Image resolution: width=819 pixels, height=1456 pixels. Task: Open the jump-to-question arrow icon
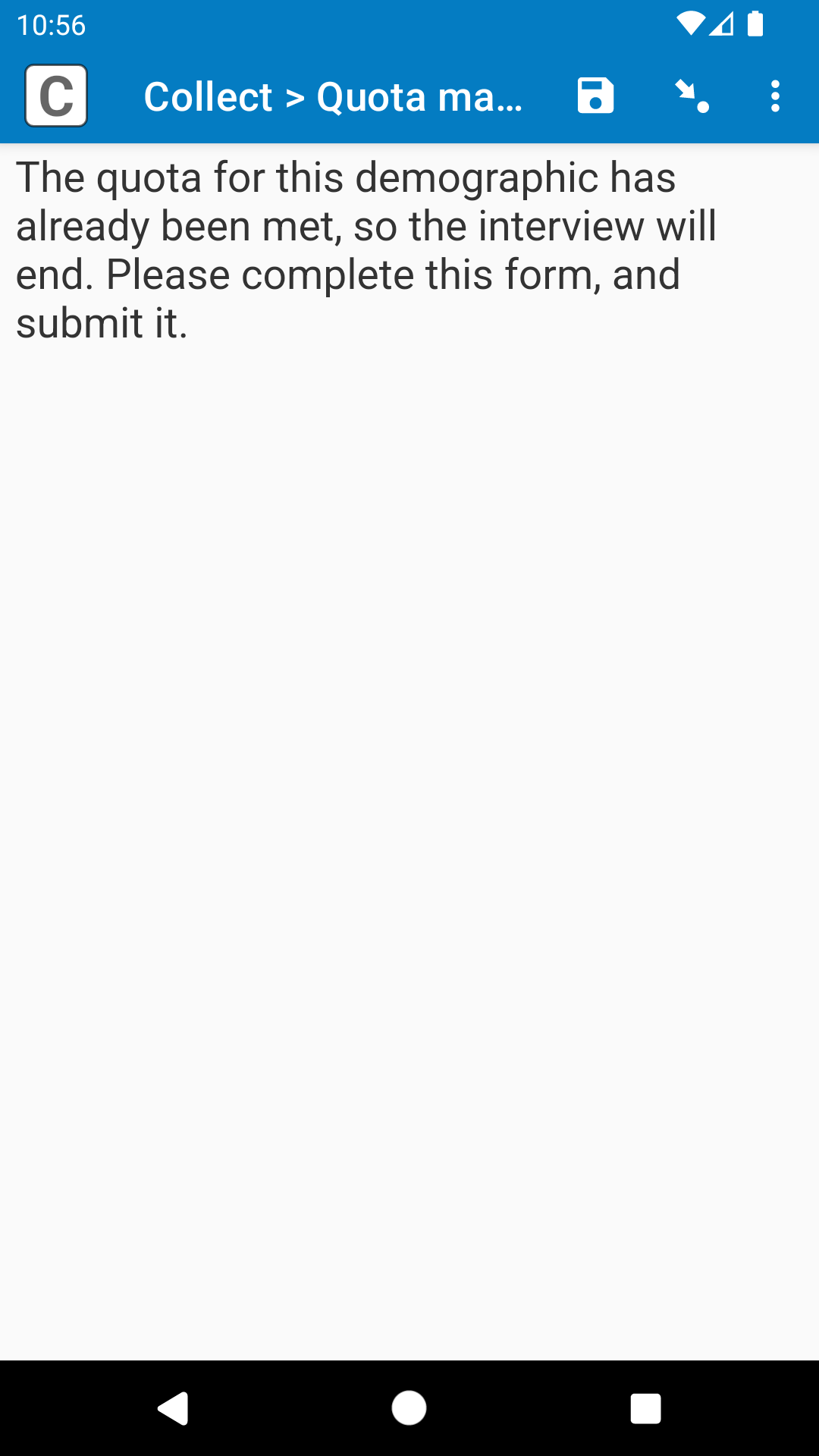(x=692, y=96)
